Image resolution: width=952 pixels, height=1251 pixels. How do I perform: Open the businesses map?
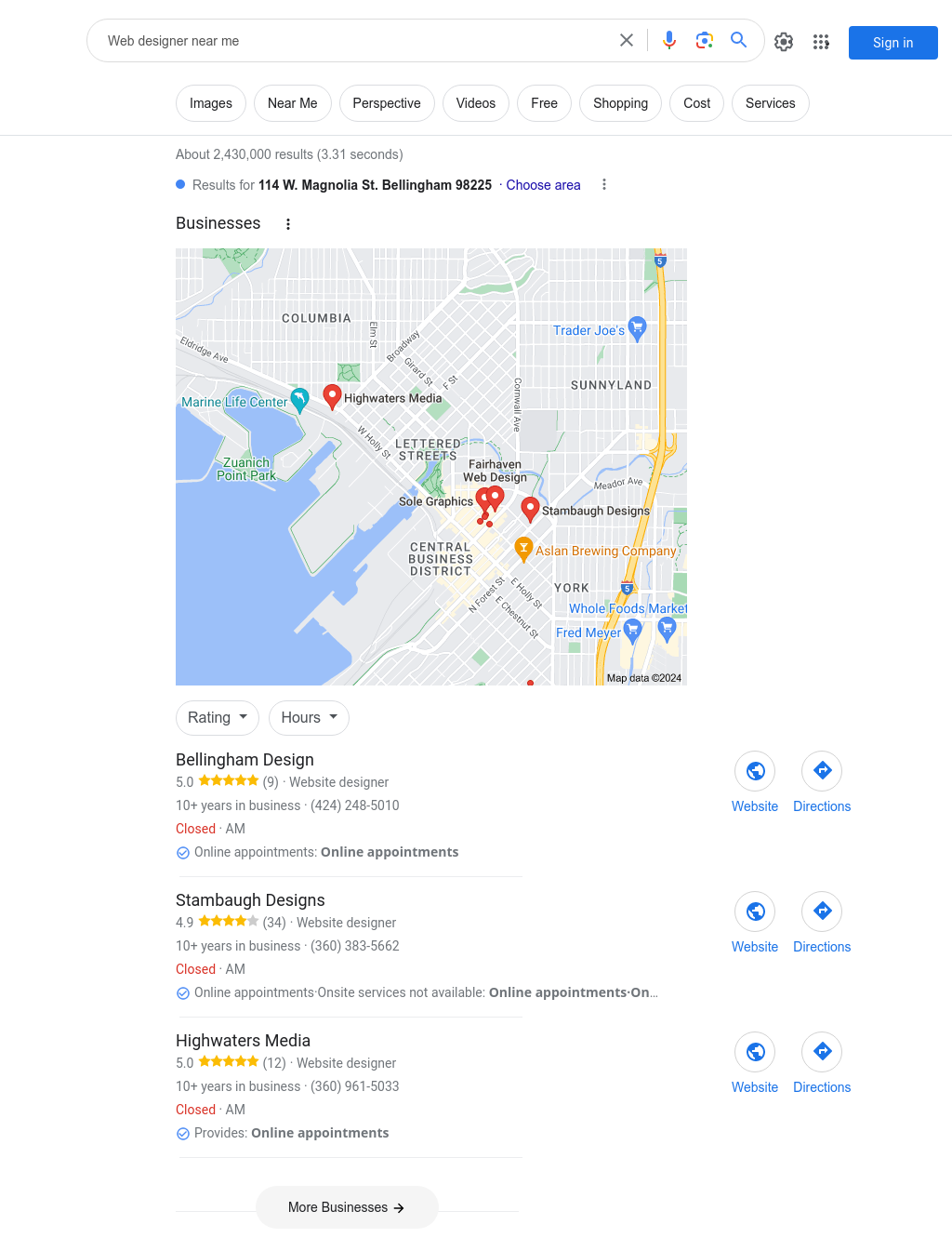430,466
